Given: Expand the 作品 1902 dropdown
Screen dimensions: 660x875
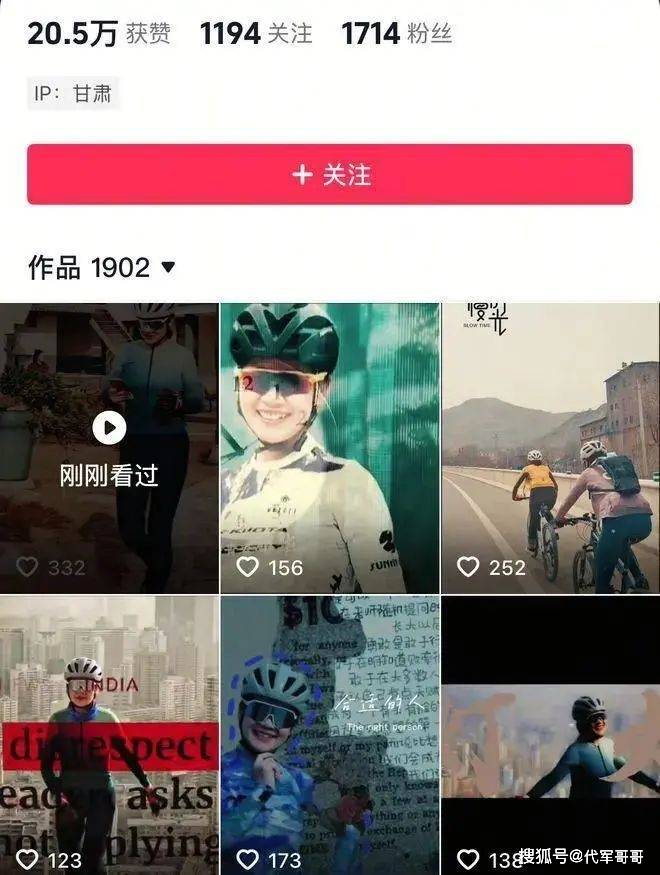Looking at the screenshot, I should click(x=168, y=267).
